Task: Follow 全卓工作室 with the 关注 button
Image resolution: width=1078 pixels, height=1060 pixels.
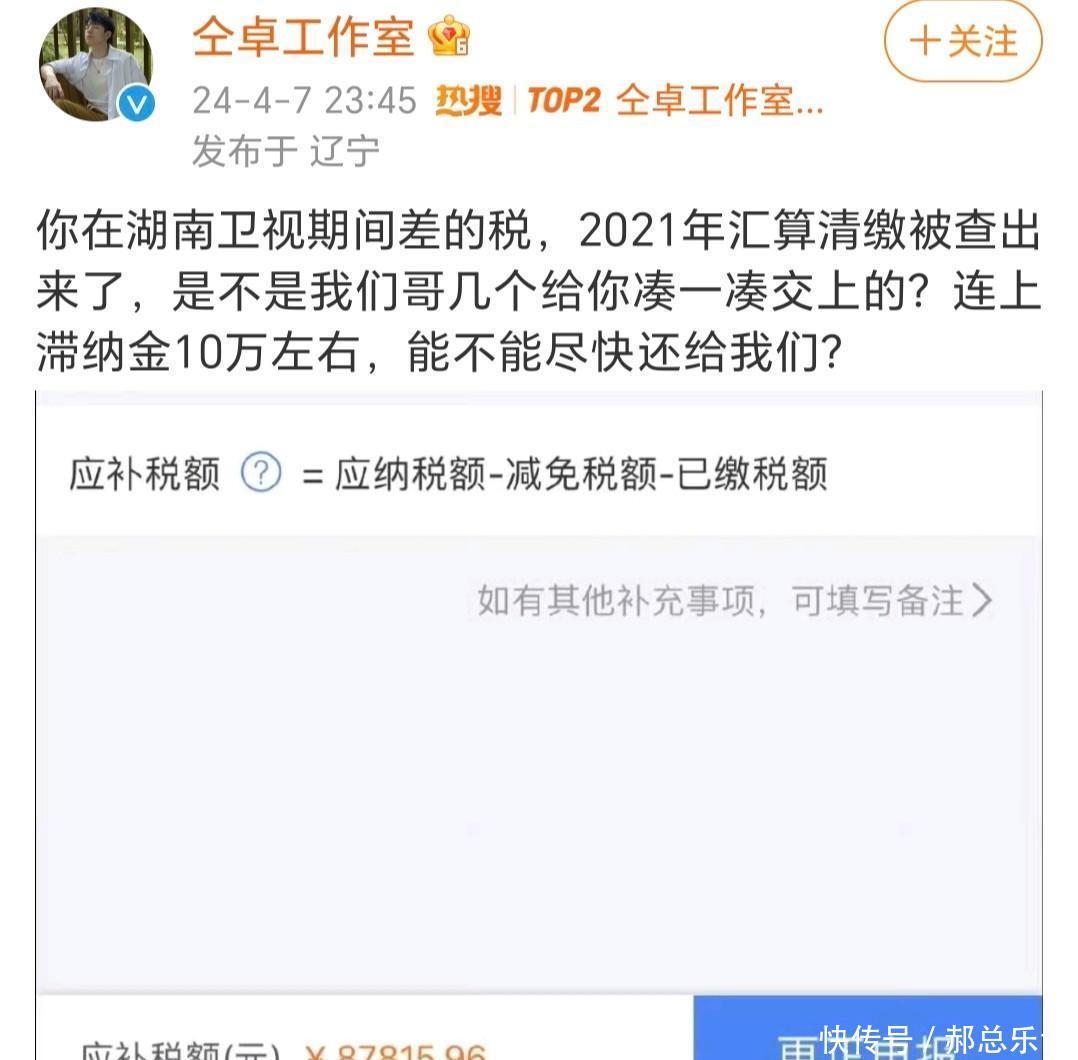Action: click(x=962, y=42)
